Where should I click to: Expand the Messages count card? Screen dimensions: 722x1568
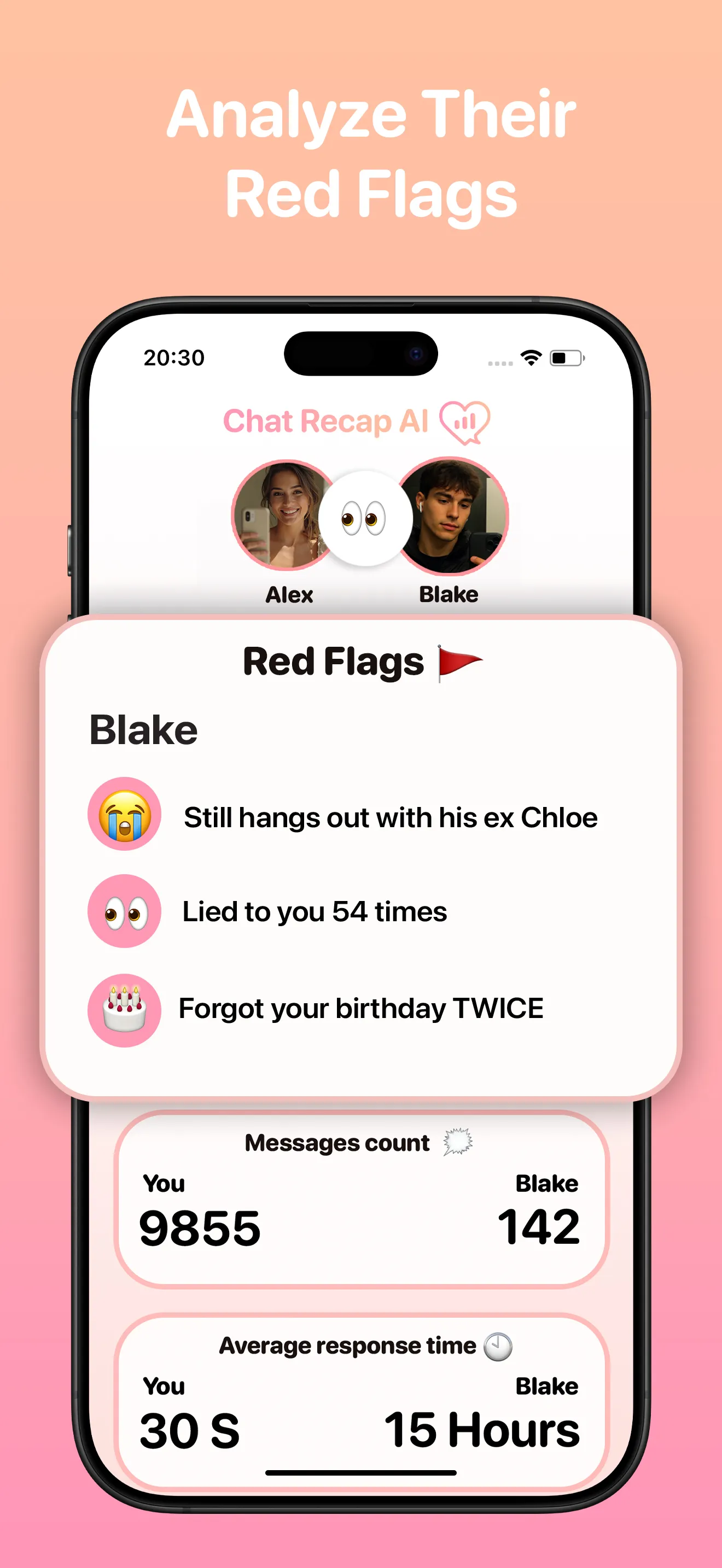(361, 1199)
